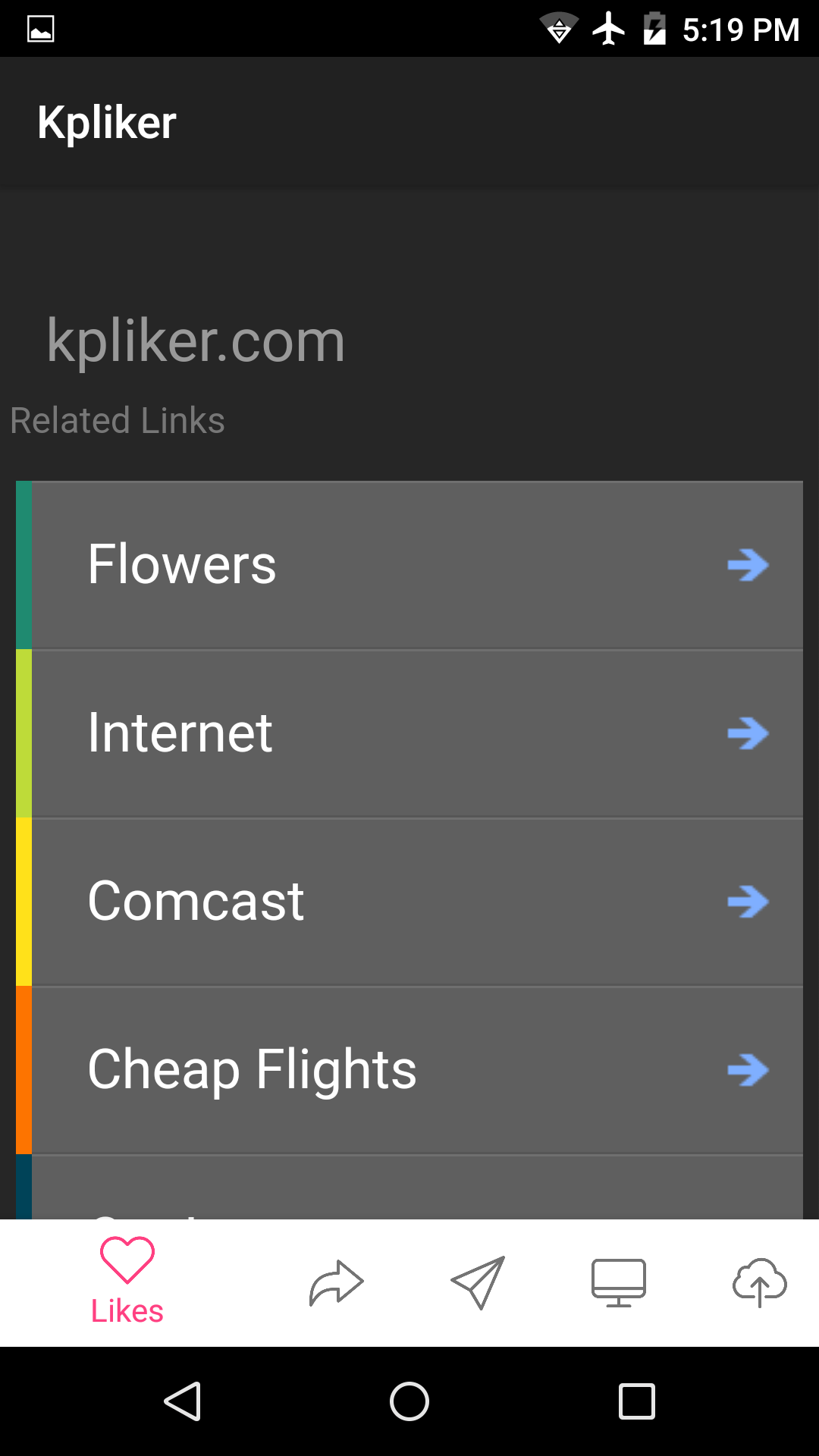Image resolution: width=819 pixels, height=1456 pixels.
Task: Open the Internet related link
Action: tap(409, 733)
